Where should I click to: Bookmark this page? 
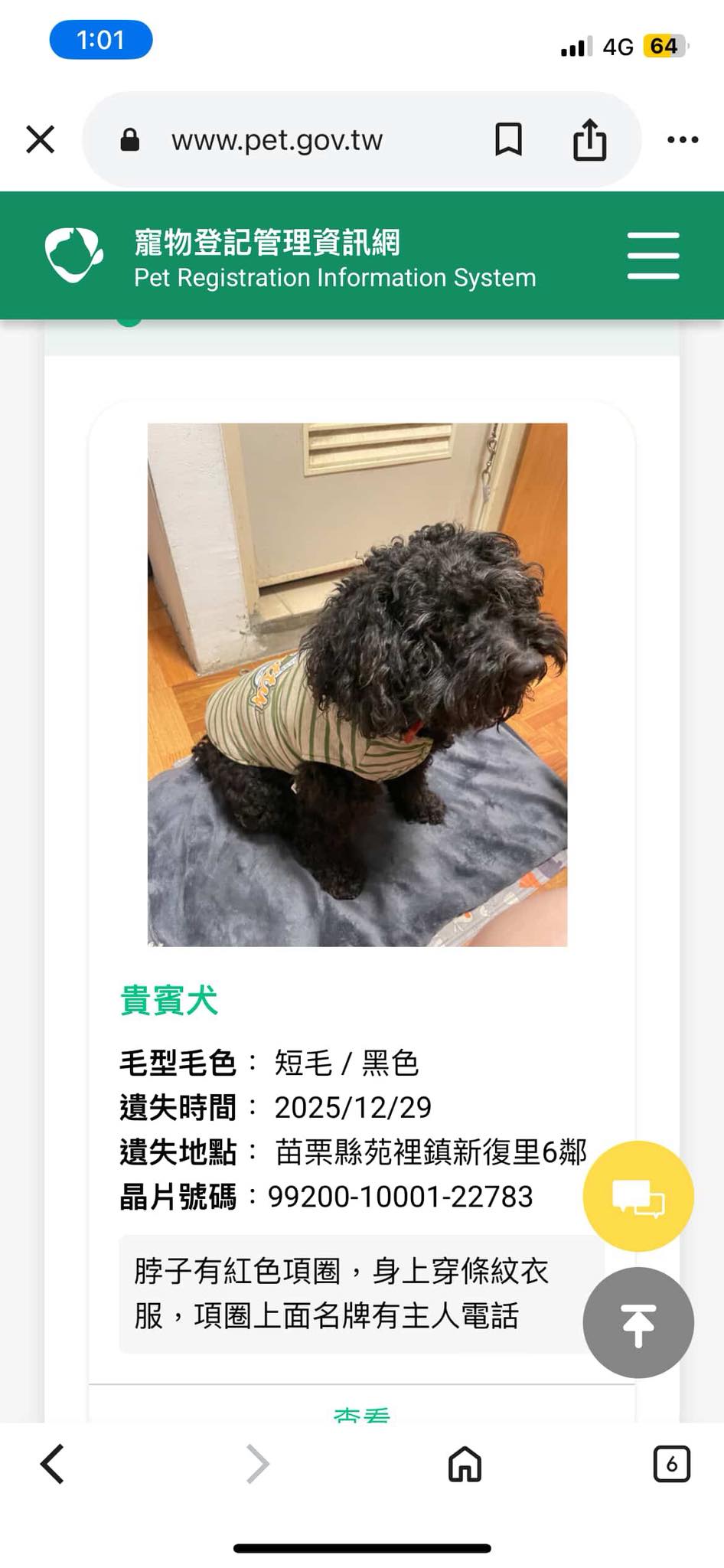pyautogui.click(x=508, y=140)
